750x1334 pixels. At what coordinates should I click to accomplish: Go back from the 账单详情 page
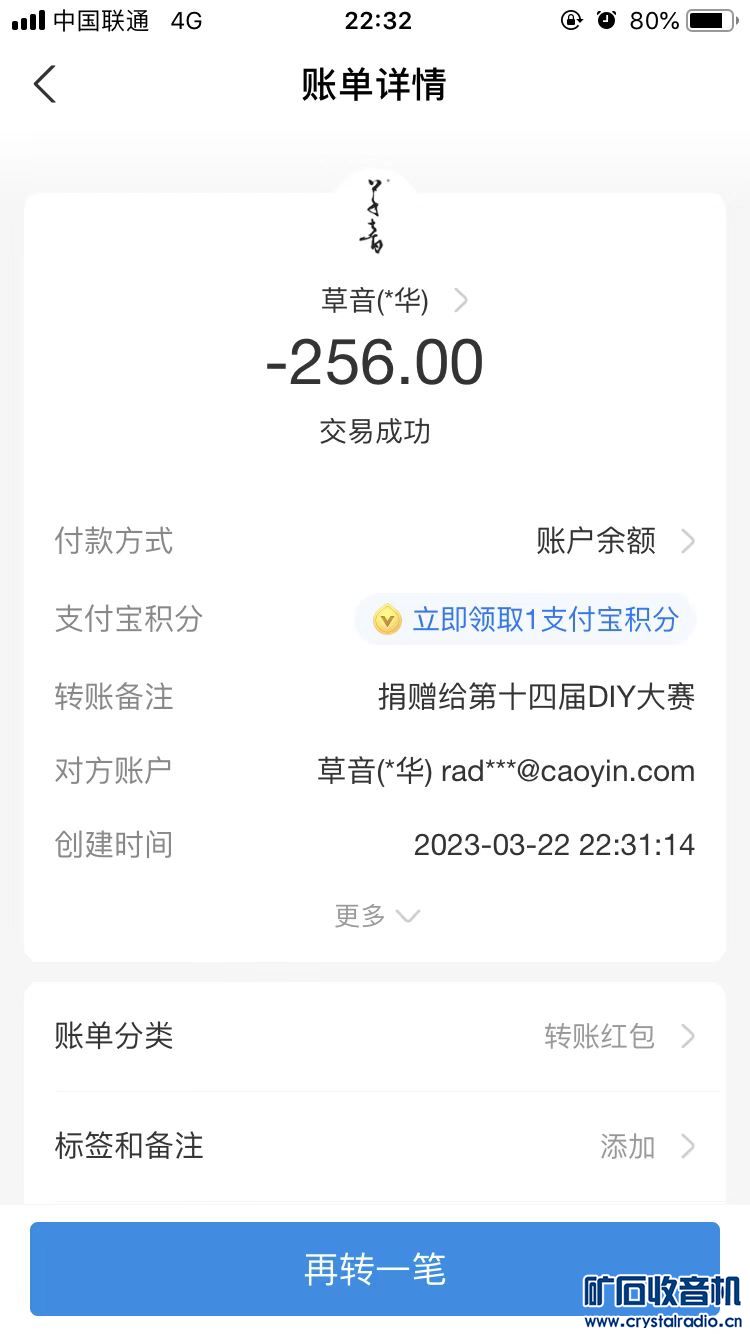click(x=45, y=84)
